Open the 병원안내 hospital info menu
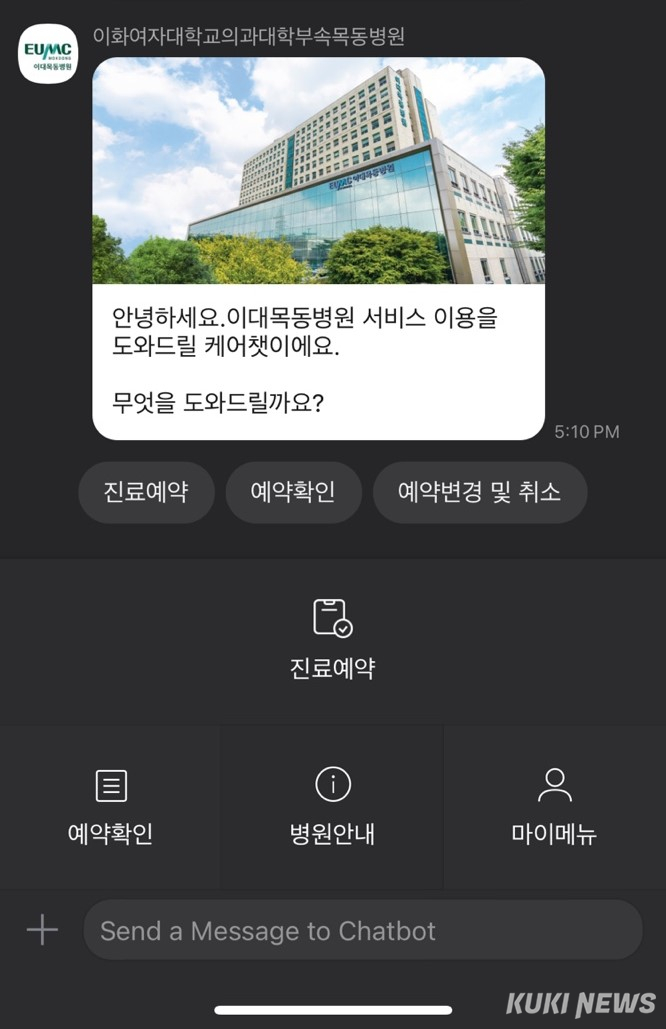The image size is (666, 1029). (332, 807)
